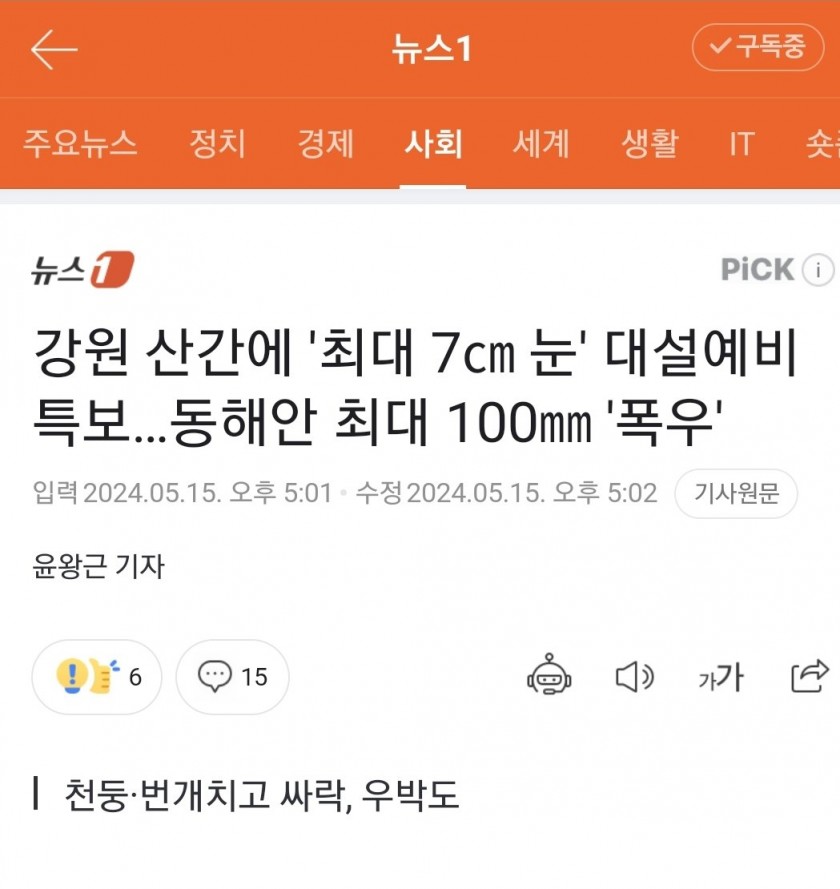Open the PiCK info icon
The image size is (840, 889).
pos(818,269)
